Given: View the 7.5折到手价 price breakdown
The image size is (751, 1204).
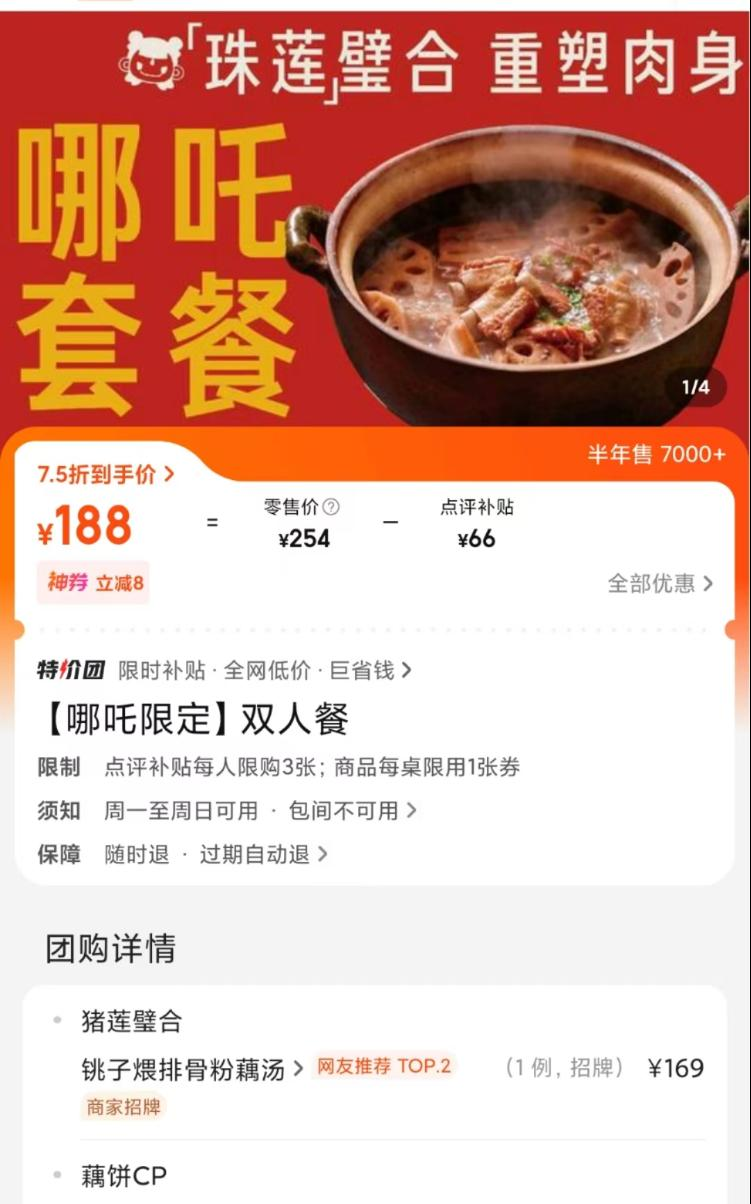Looking at the screenshot, I should pos(106,474).
